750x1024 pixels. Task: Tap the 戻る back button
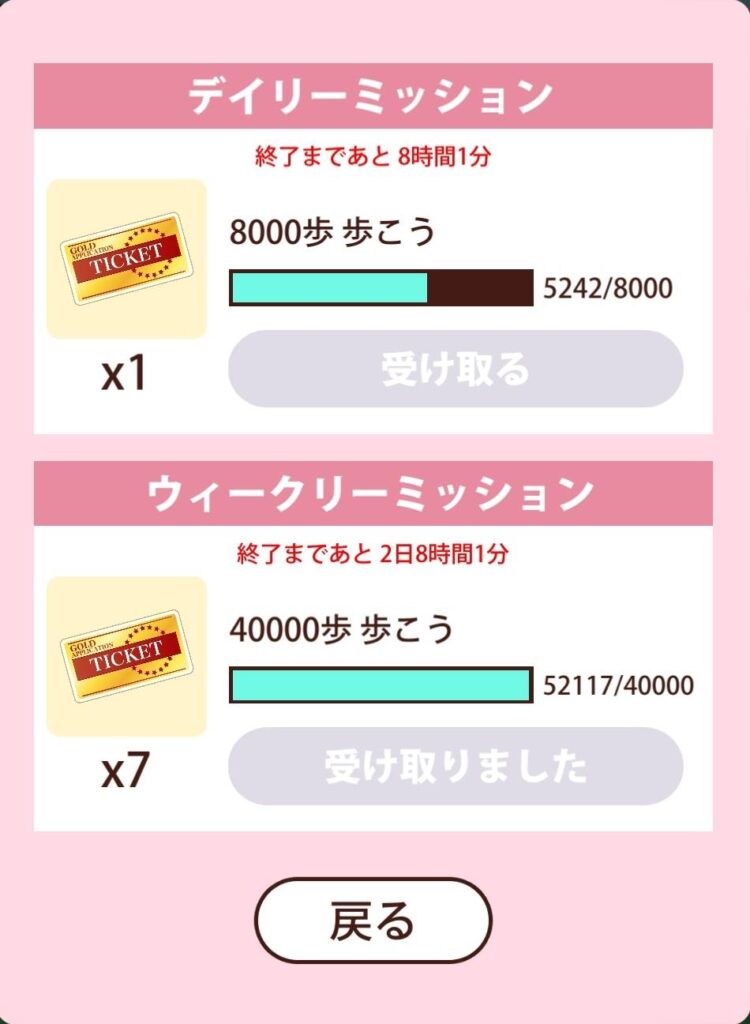pyautogui.click(x=373, y=920)
